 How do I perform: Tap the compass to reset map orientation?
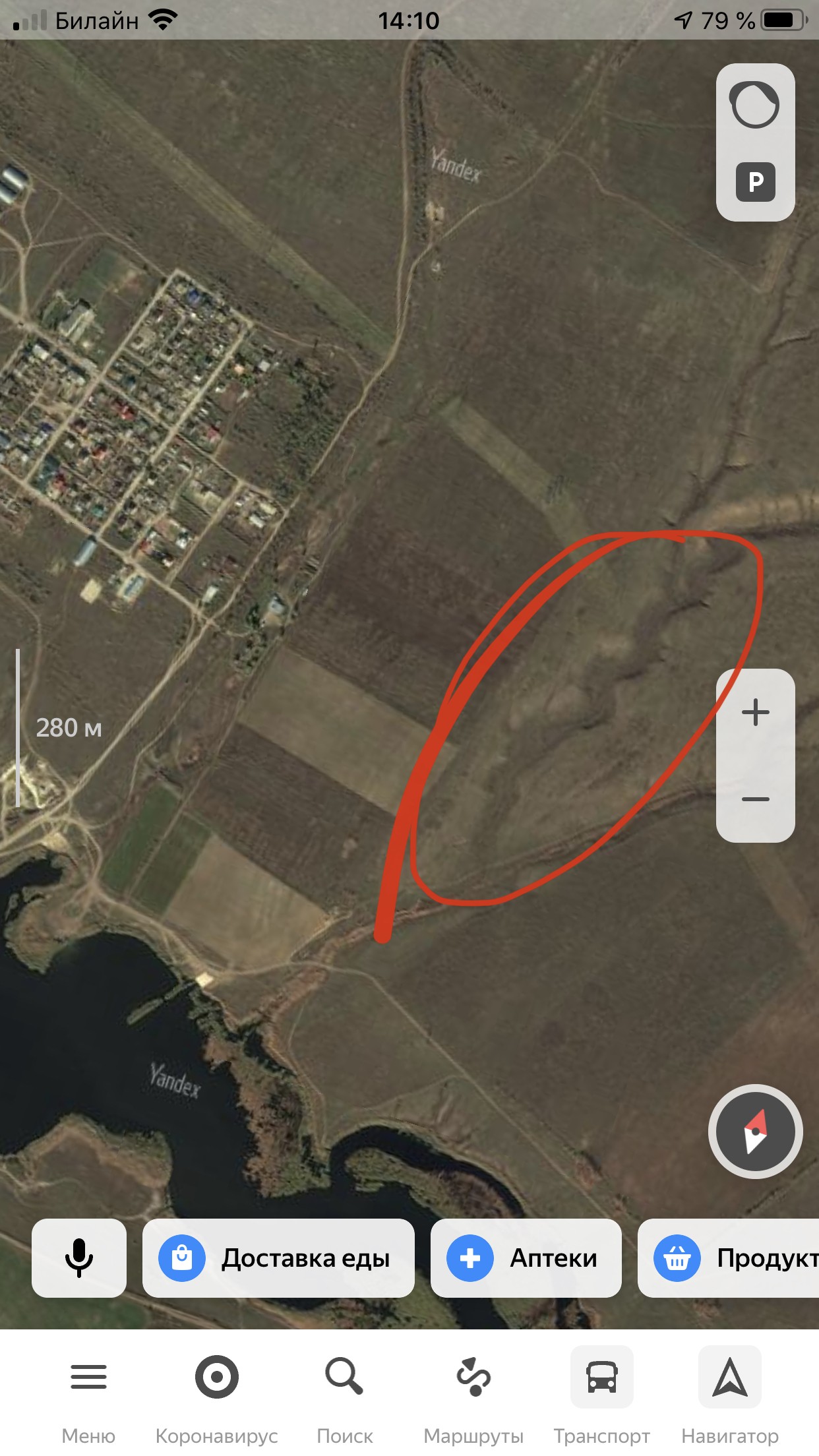(755, 1132)
